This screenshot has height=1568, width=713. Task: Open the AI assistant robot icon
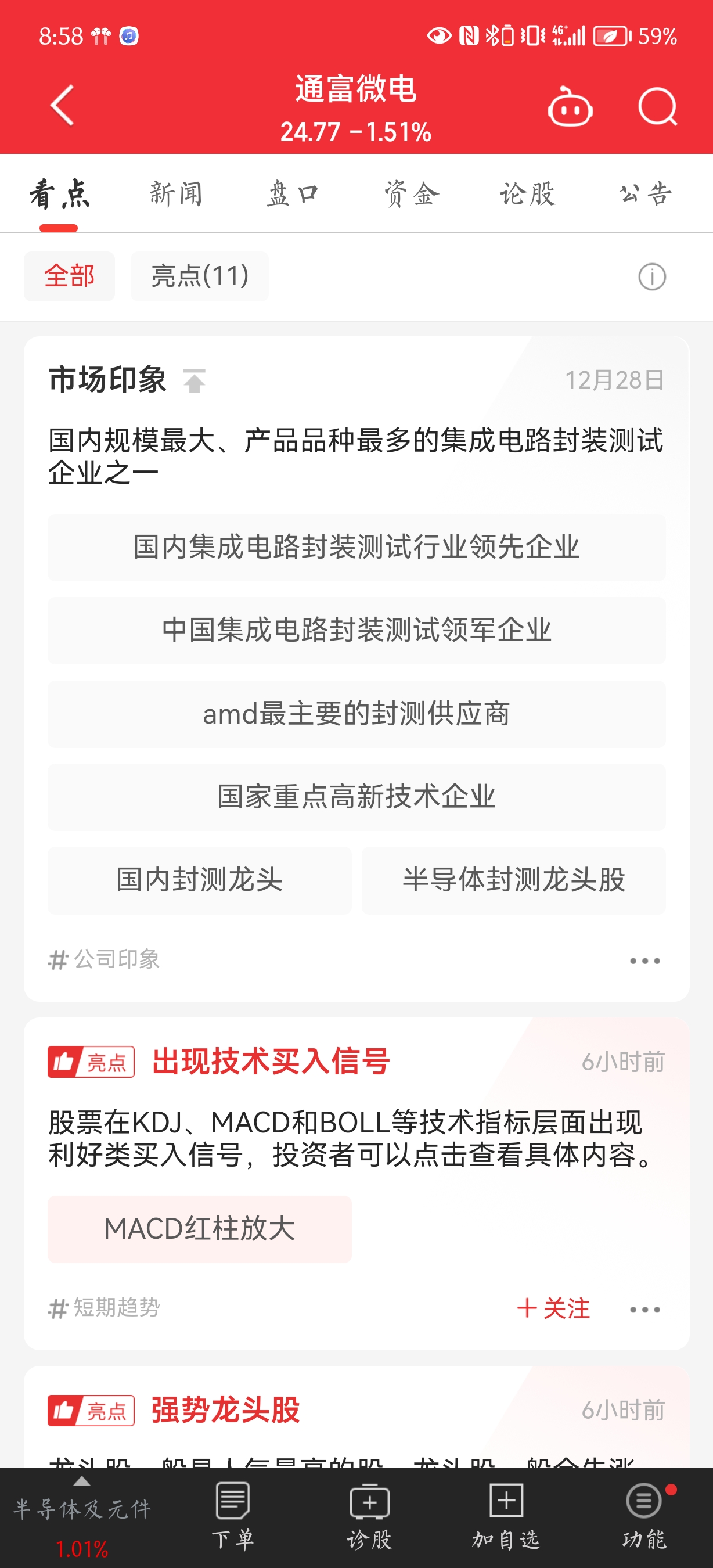570,106
